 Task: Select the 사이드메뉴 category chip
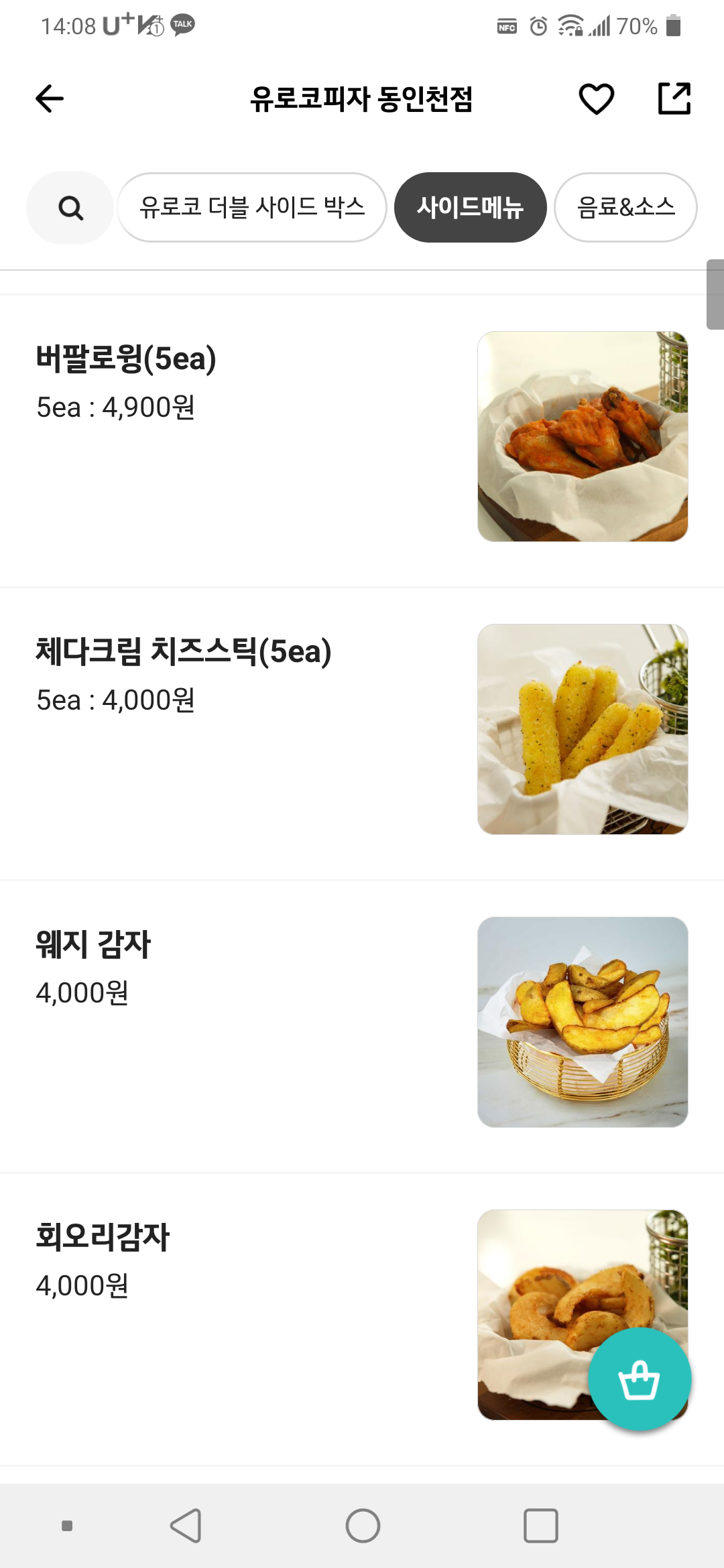click(x=470, y=208)
